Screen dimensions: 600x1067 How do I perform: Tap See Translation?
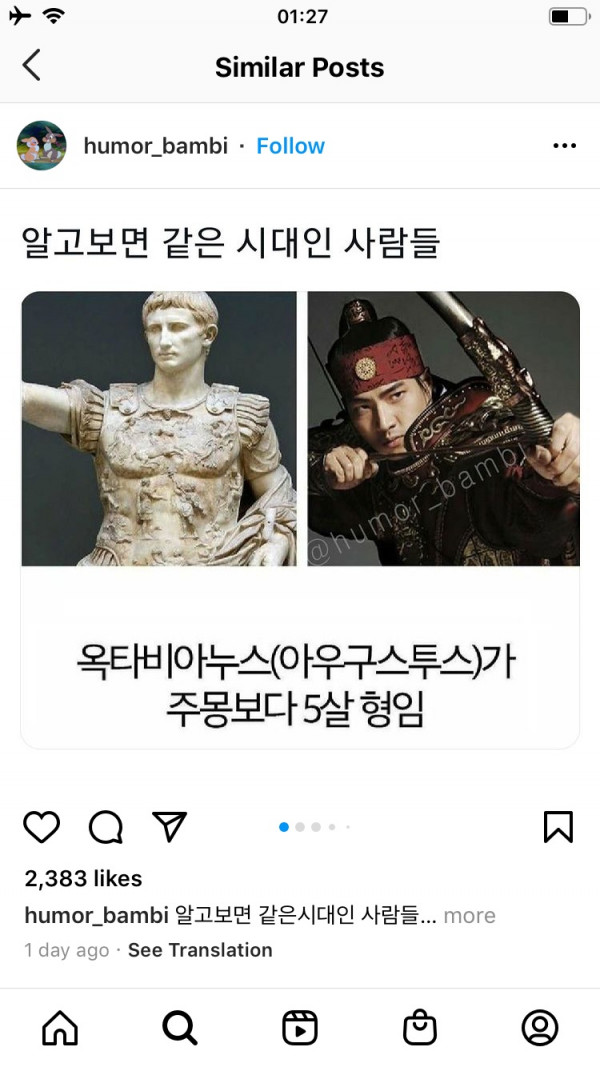[x=200, y=950]
